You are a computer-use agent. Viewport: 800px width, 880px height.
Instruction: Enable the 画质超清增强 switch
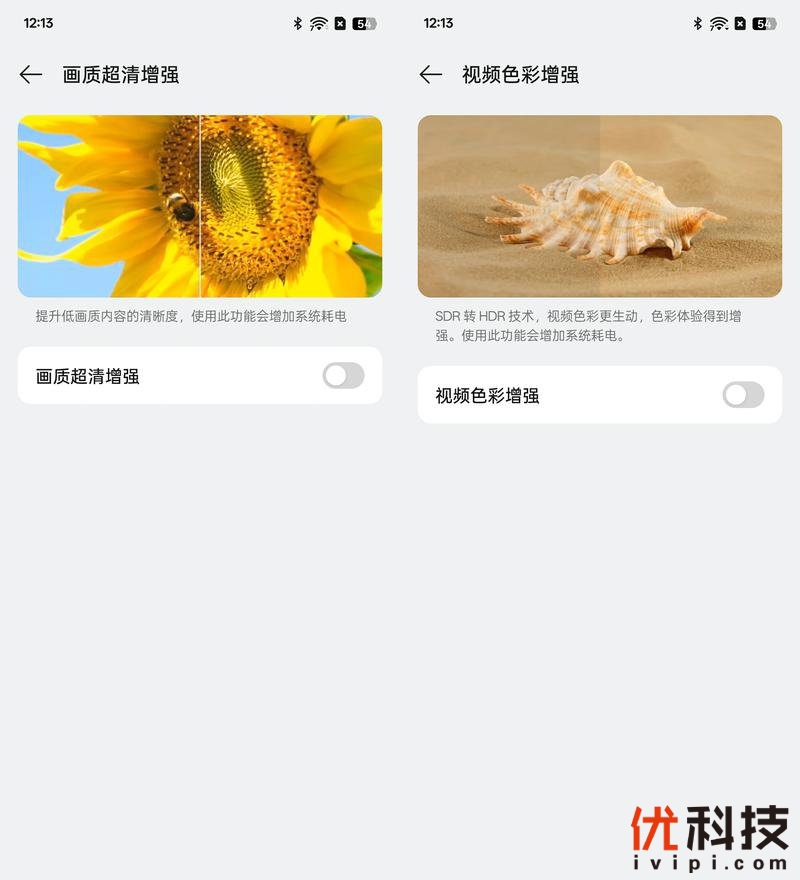tap(343, 376)
